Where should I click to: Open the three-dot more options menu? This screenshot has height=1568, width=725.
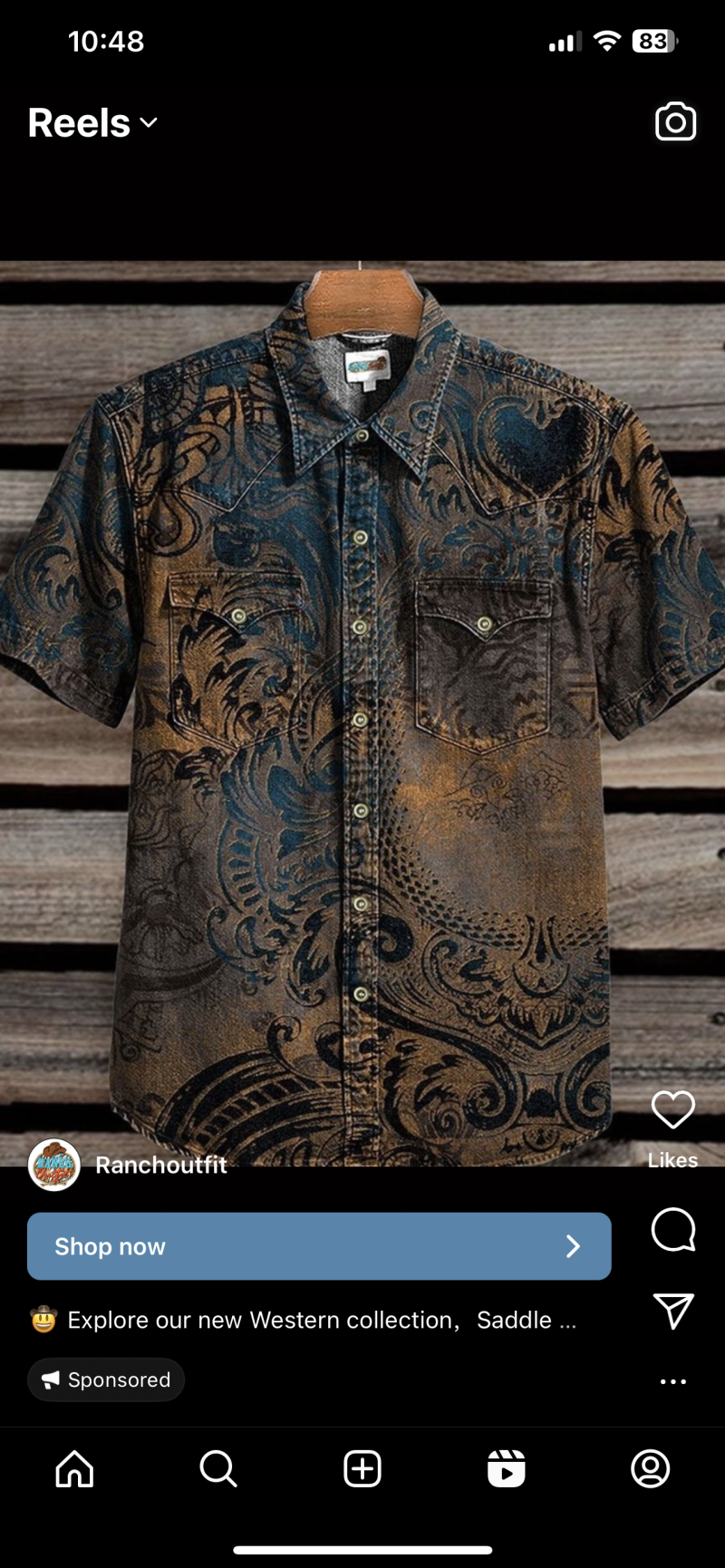tap(672, 1381)
